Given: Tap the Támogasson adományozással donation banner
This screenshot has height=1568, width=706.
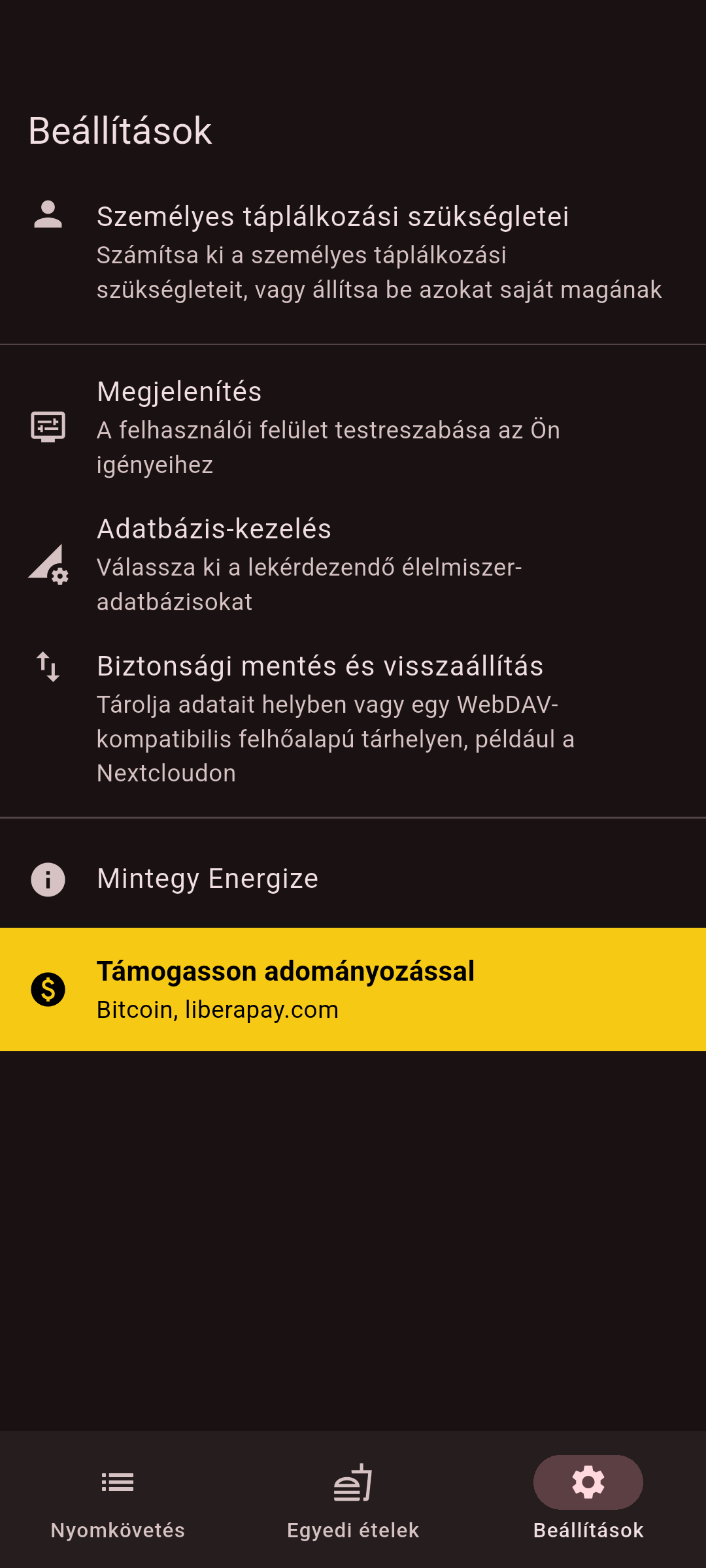Looking at the screenshot, I should point(353,989).
